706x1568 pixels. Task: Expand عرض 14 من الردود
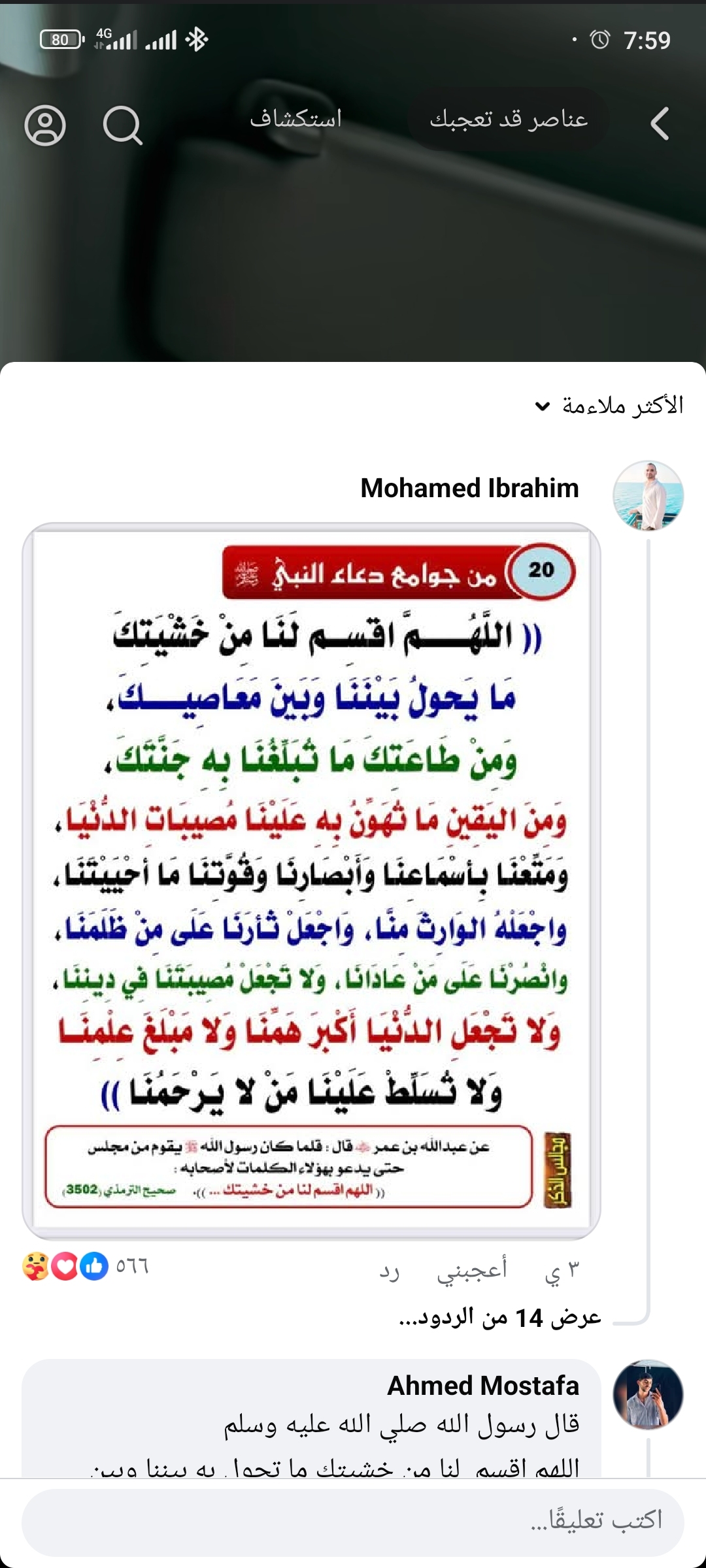click(x=499, y=1318)
